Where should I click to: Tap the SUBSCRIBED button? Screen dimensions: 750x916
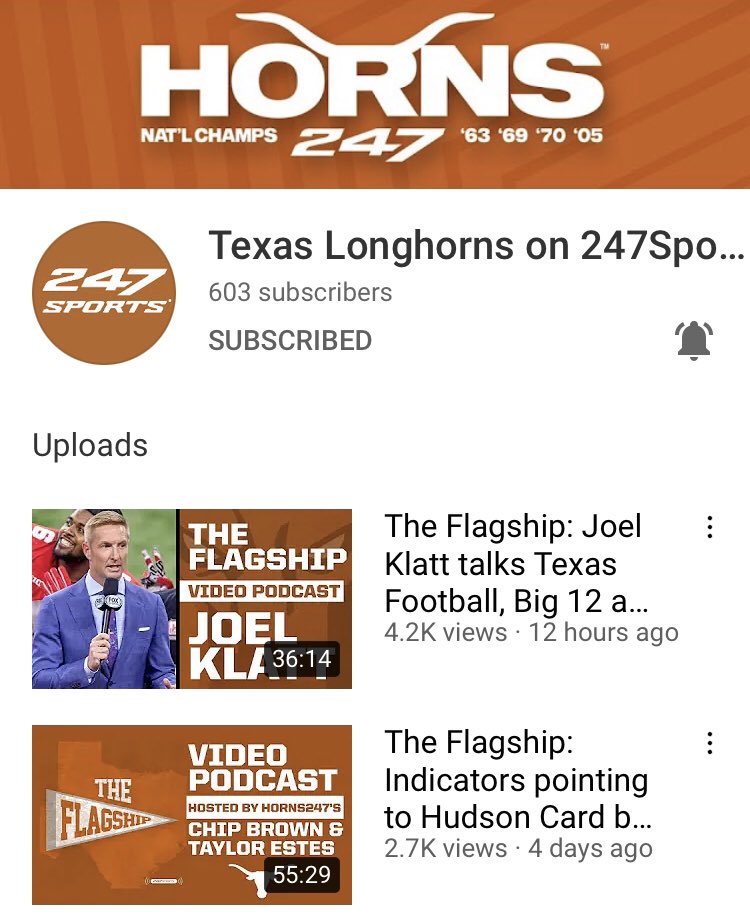coord(290,340)
